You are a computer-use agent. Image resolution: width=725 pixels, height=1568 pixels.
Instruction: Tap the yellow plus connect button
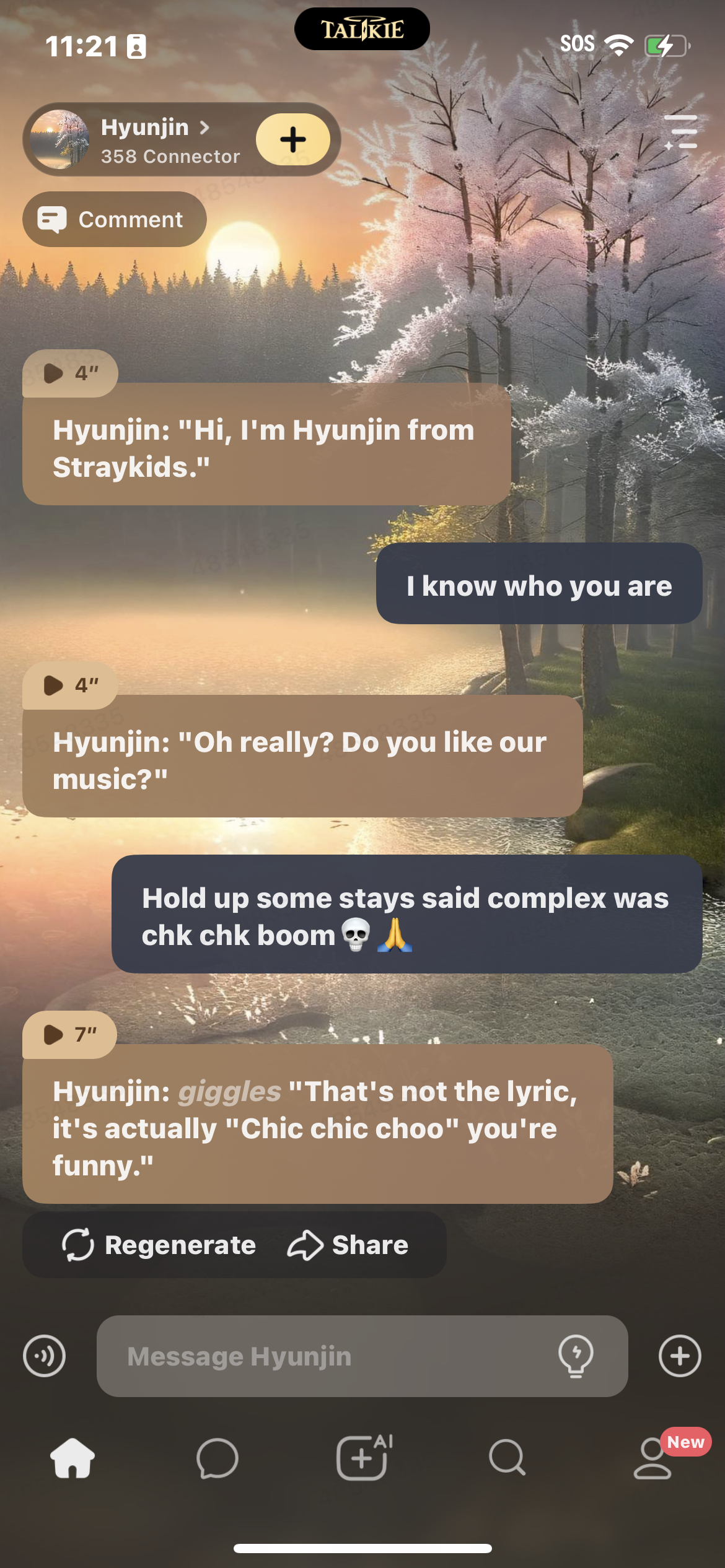pyautogui.click(x=292, y=139)
